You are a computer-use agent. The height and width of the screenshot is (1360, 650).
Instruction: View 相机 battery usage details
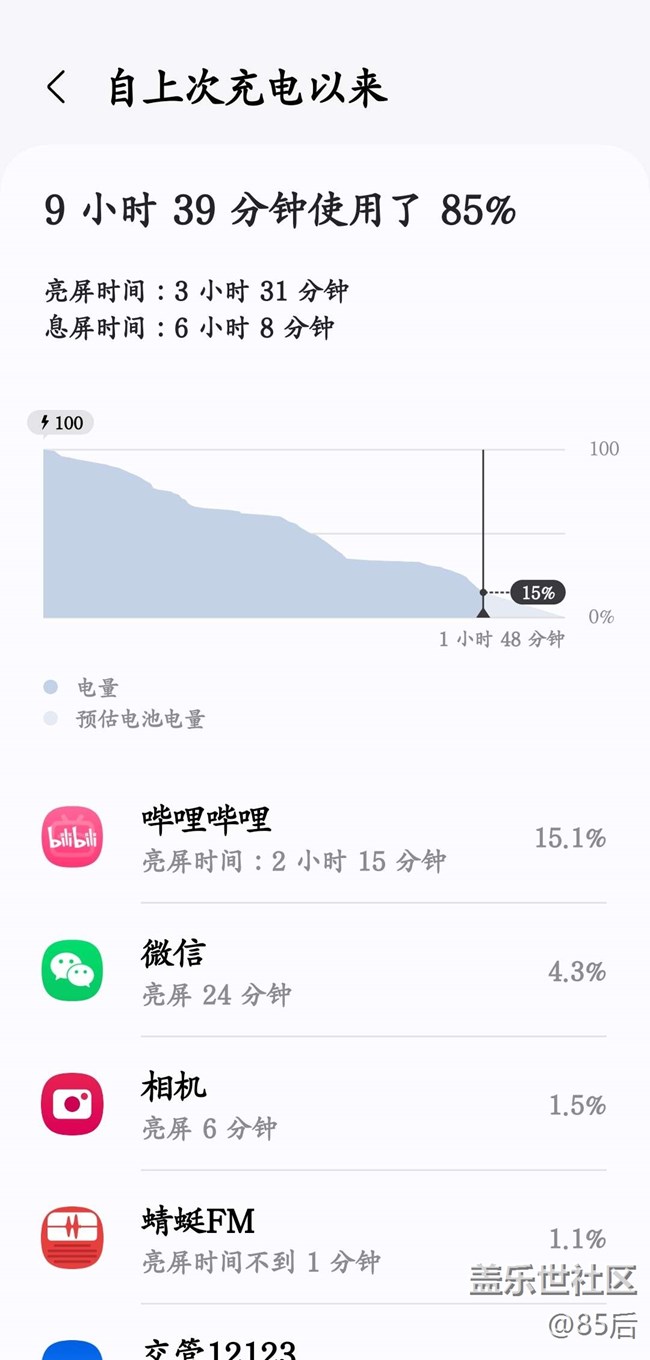click(x=324, y=1105)
